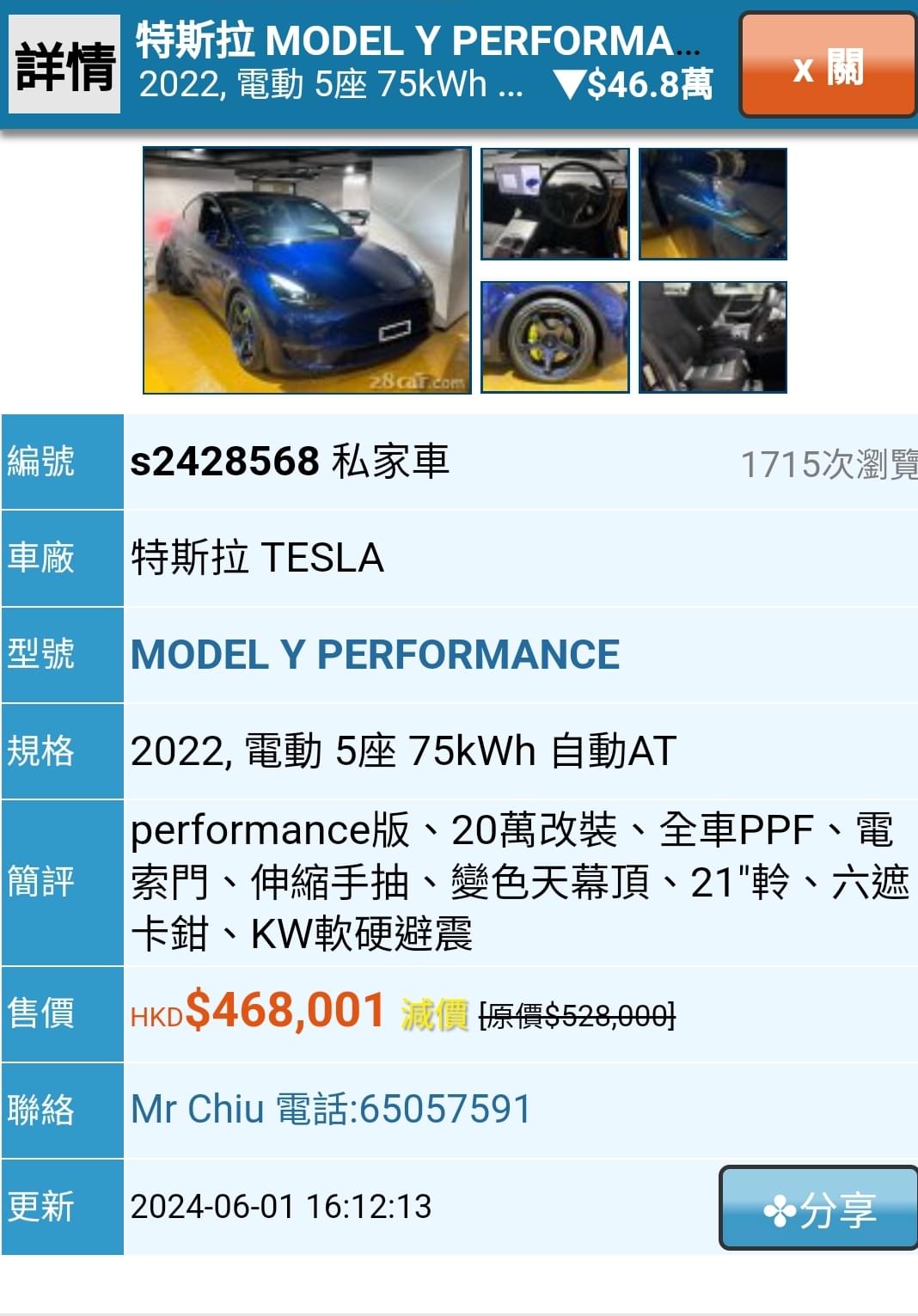Click the crossed-out original price $528,000

coord(574,1016)
